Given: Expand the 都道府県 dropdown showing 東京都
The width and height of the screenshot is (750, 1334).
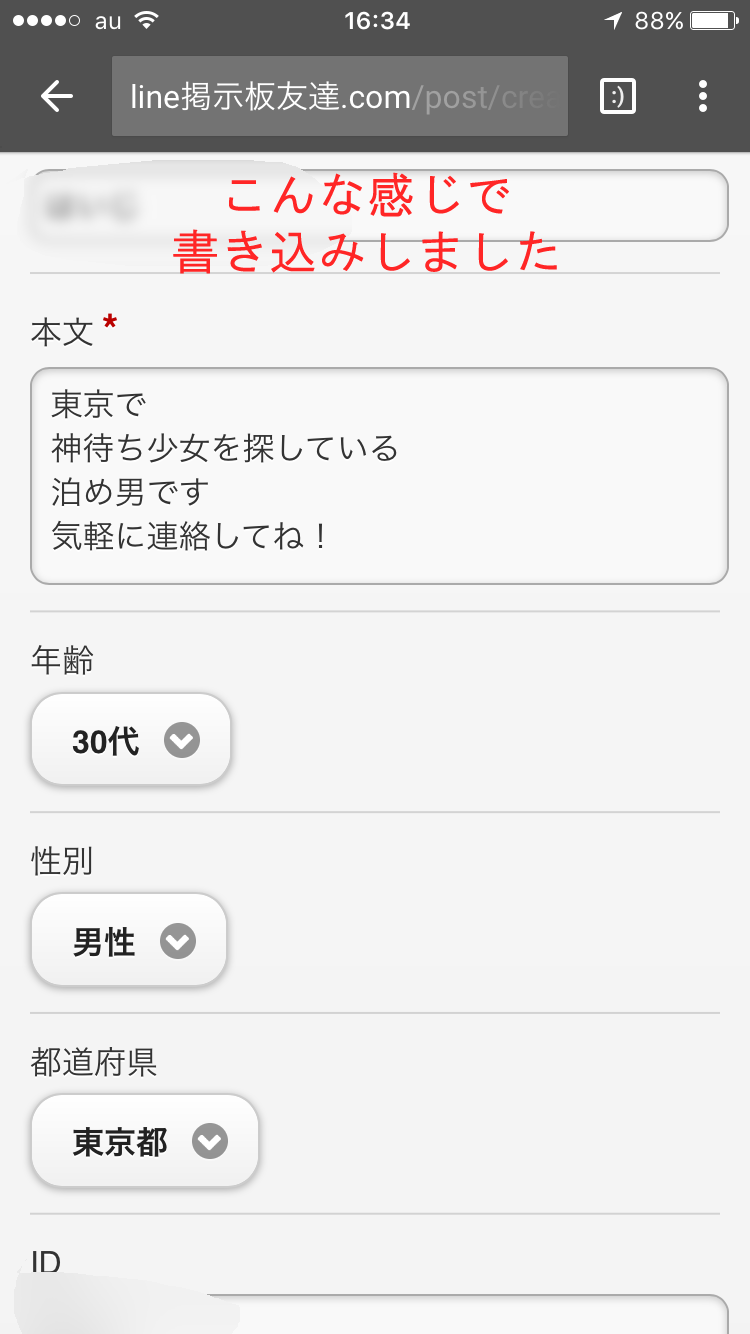Looking at the screenshot, I should tap(146, 1141).
